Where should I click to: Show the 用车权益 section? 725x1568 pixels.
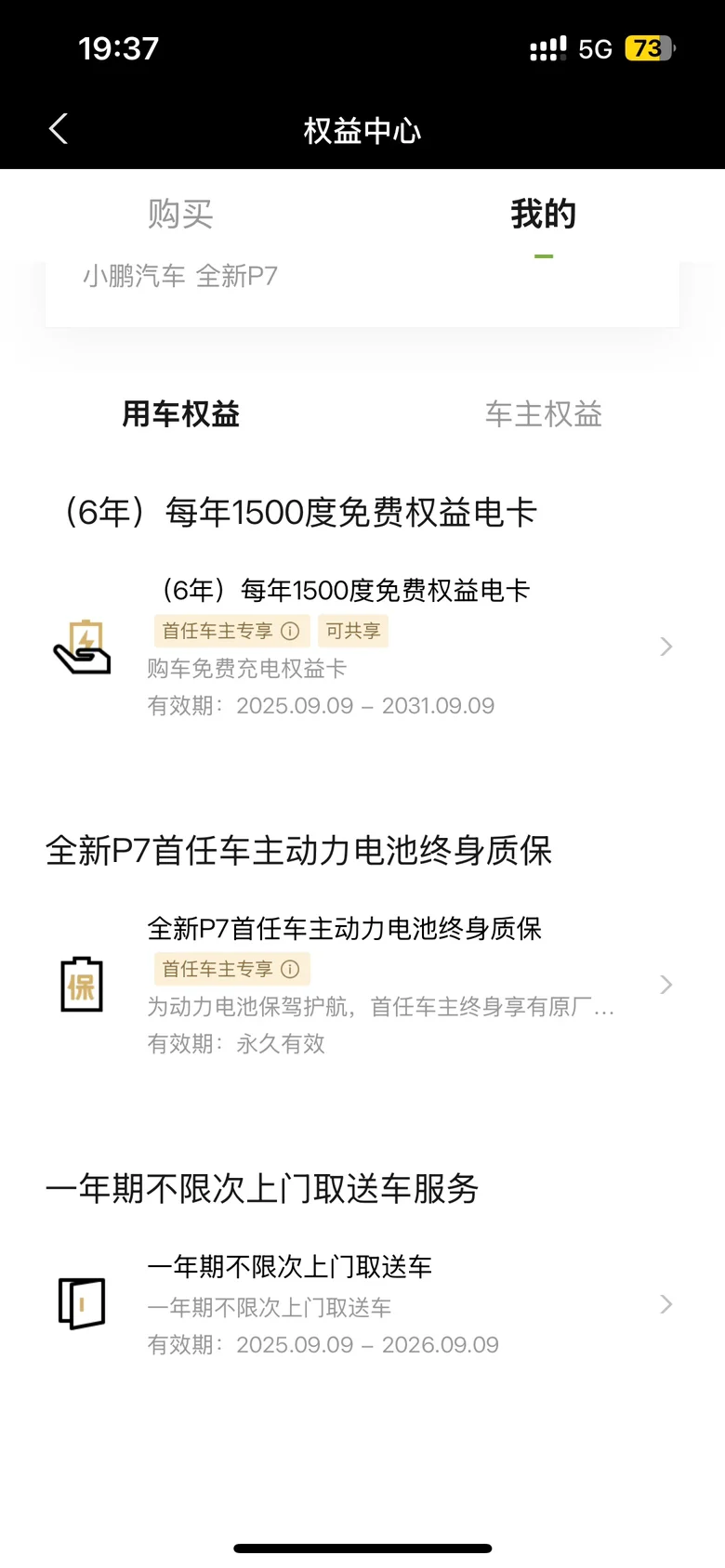[x=181, y=413]
